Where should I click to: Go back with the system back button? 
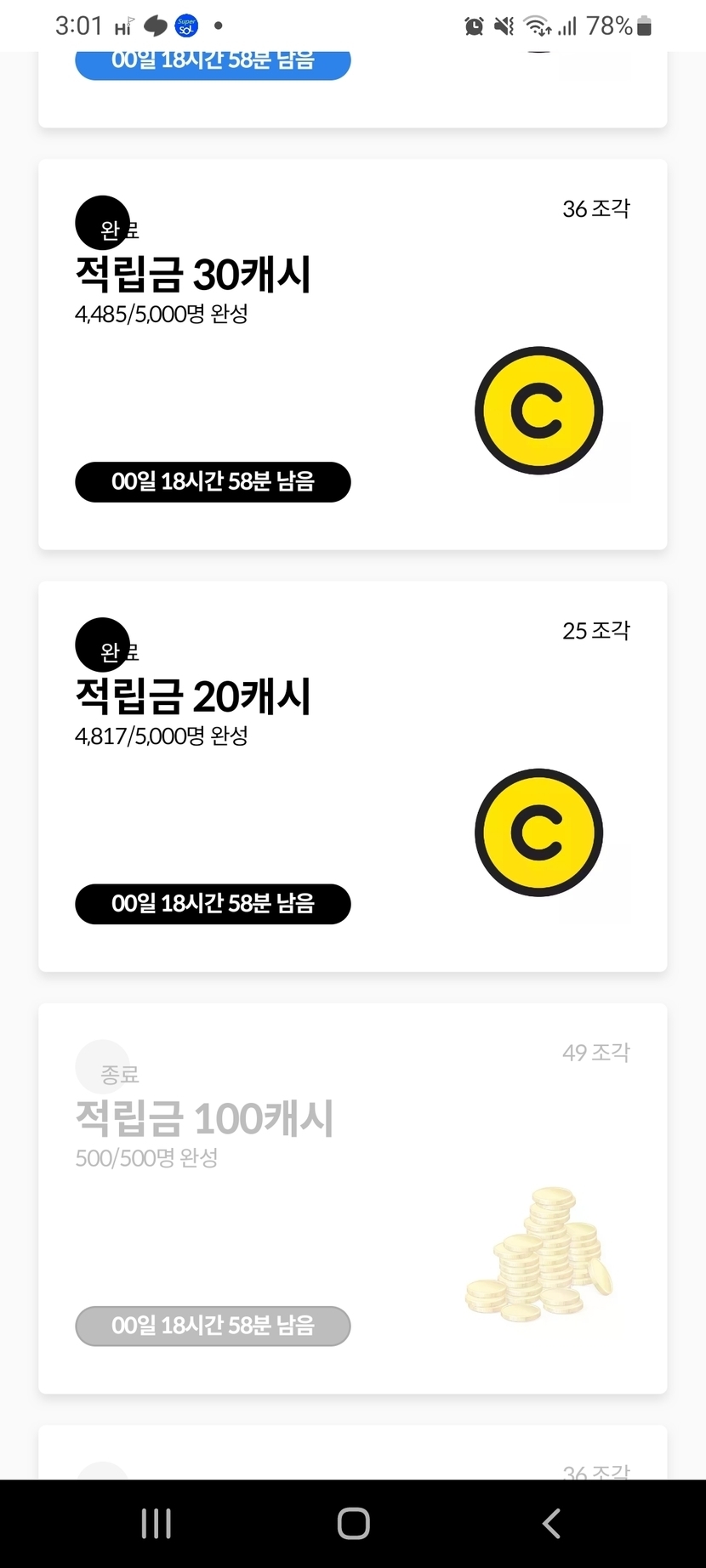(x=551, y=1523)
